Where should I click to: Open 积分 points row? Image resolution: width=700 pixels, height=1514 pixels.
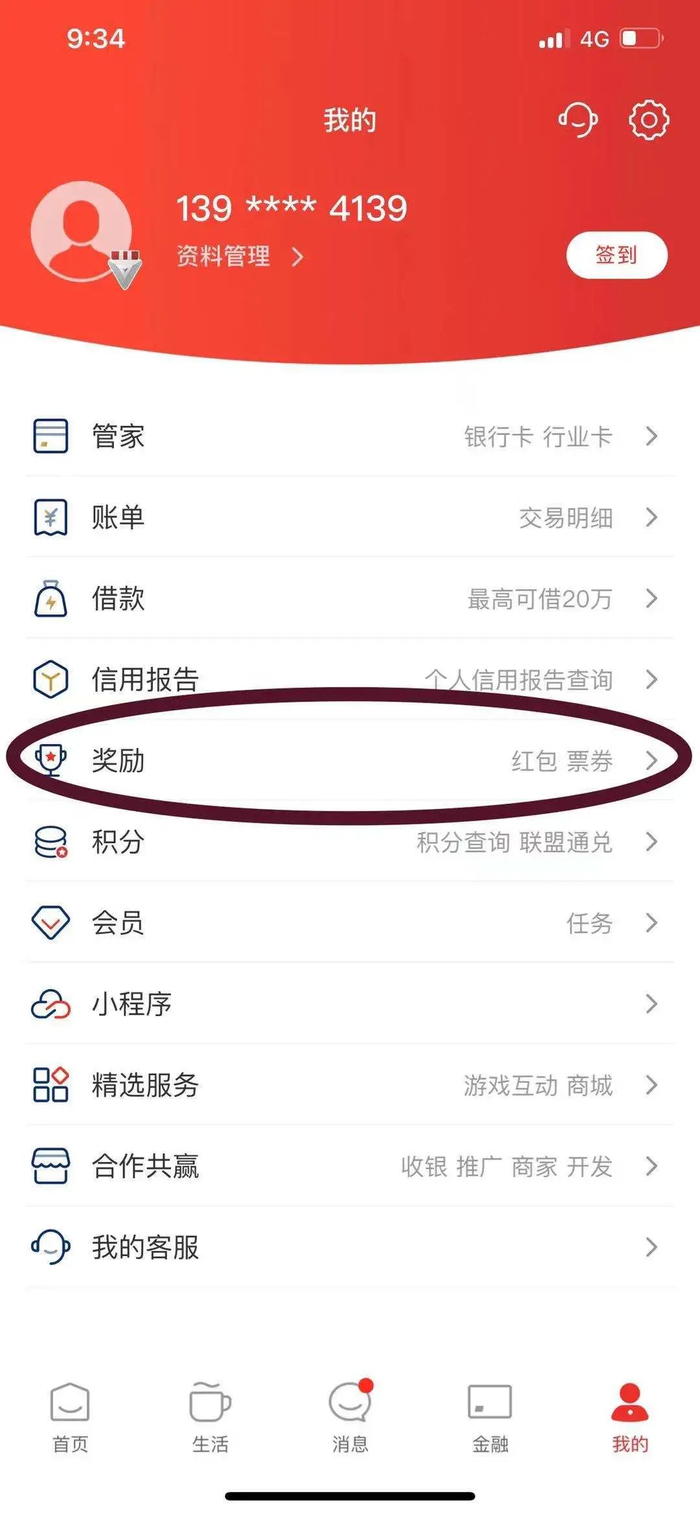point(350,842)
